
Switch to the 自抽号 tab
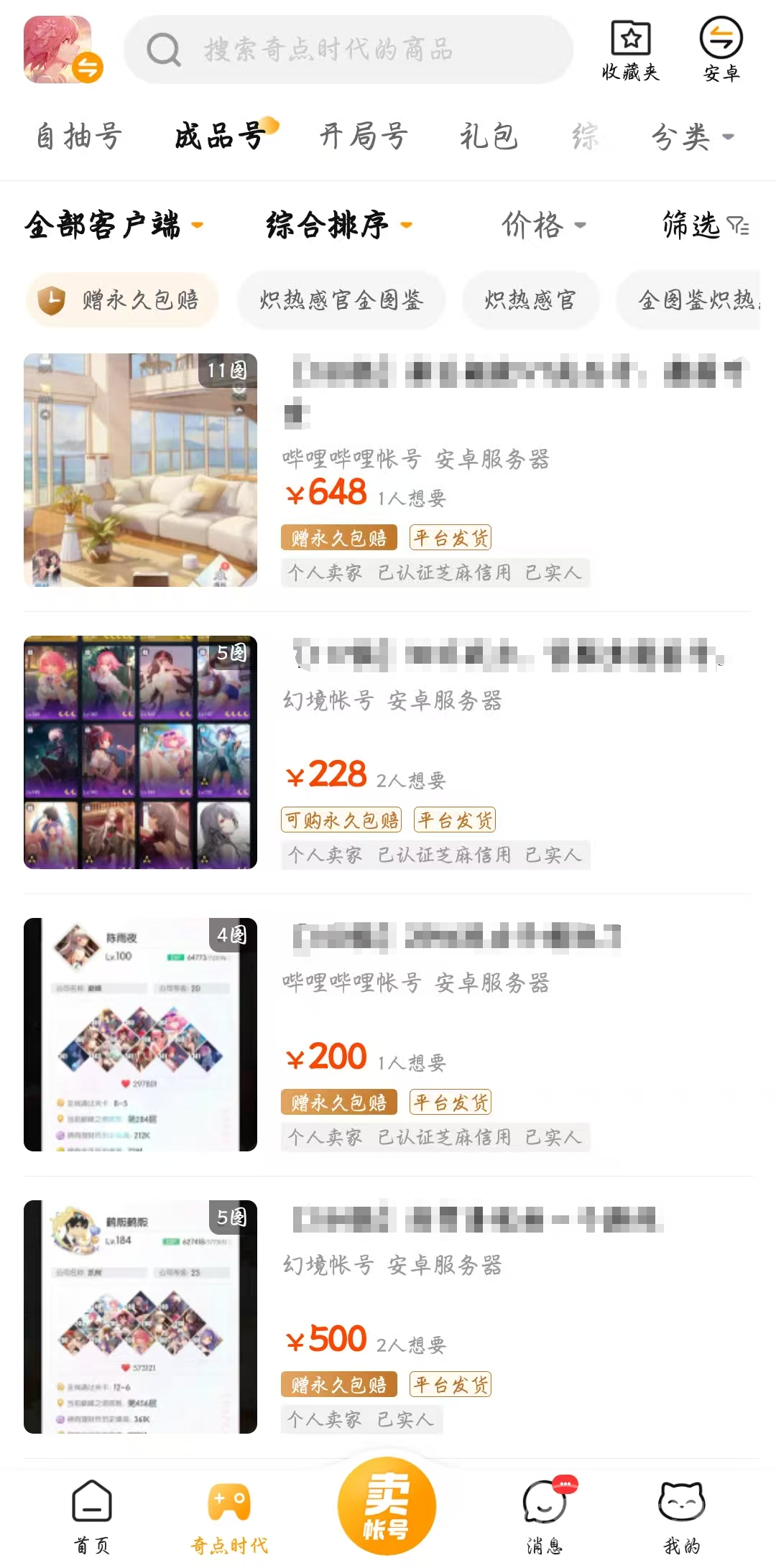[x=79, y=136]
